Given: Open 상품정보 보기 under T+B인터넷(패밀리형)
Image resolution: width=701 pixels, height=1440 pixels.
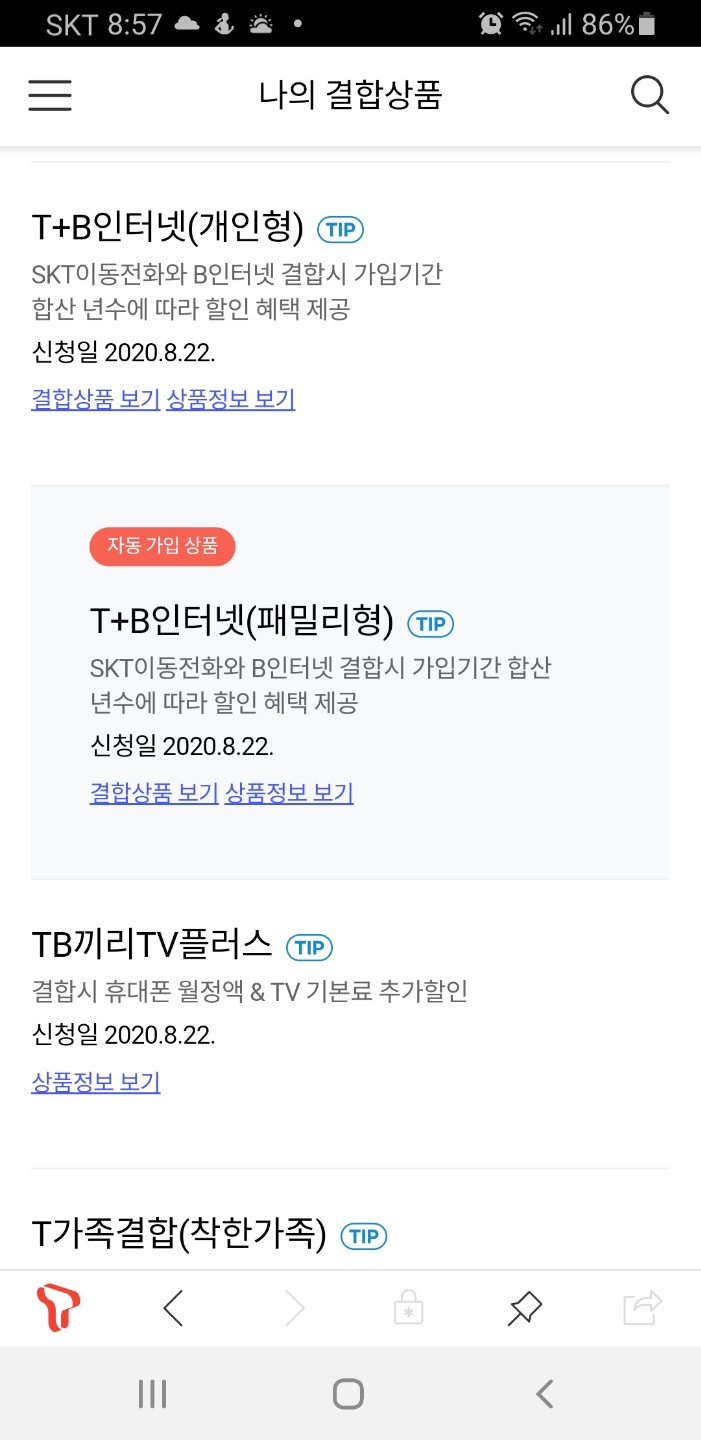Looking at the screenshot, I should tap(289, 793).
